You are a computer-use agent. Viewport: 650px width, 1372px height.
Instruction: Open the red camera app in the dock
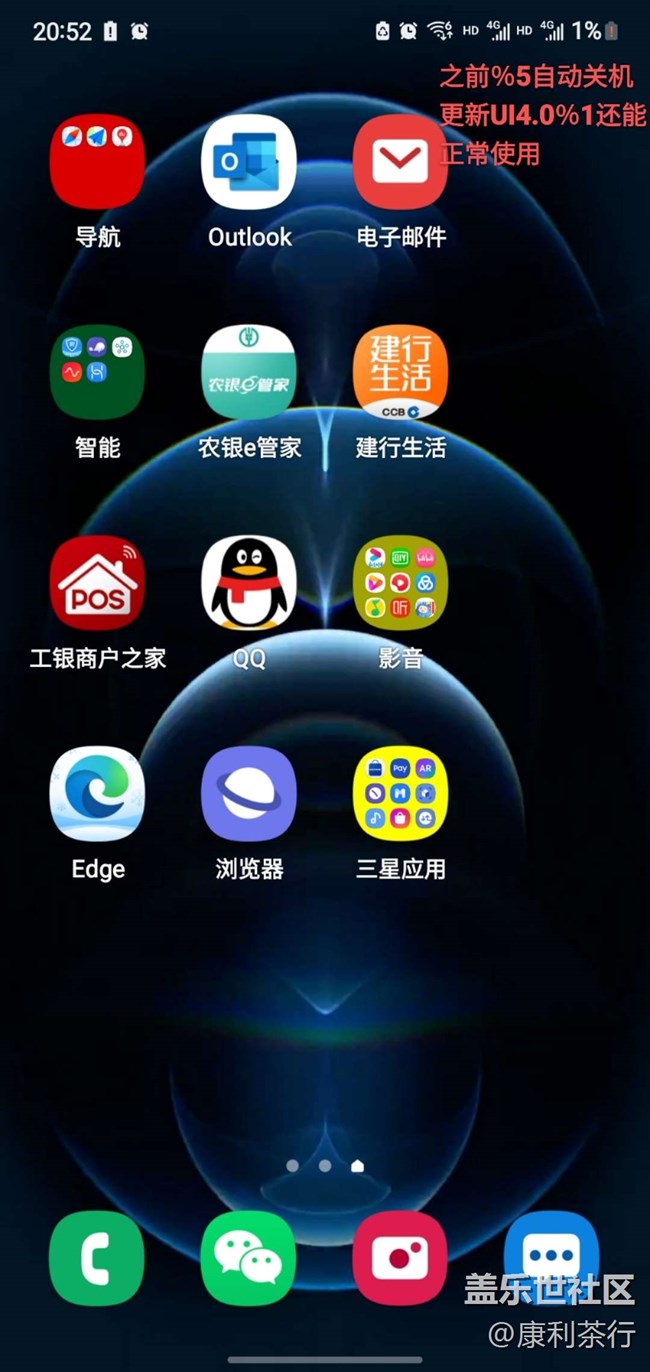point(400,1258)
